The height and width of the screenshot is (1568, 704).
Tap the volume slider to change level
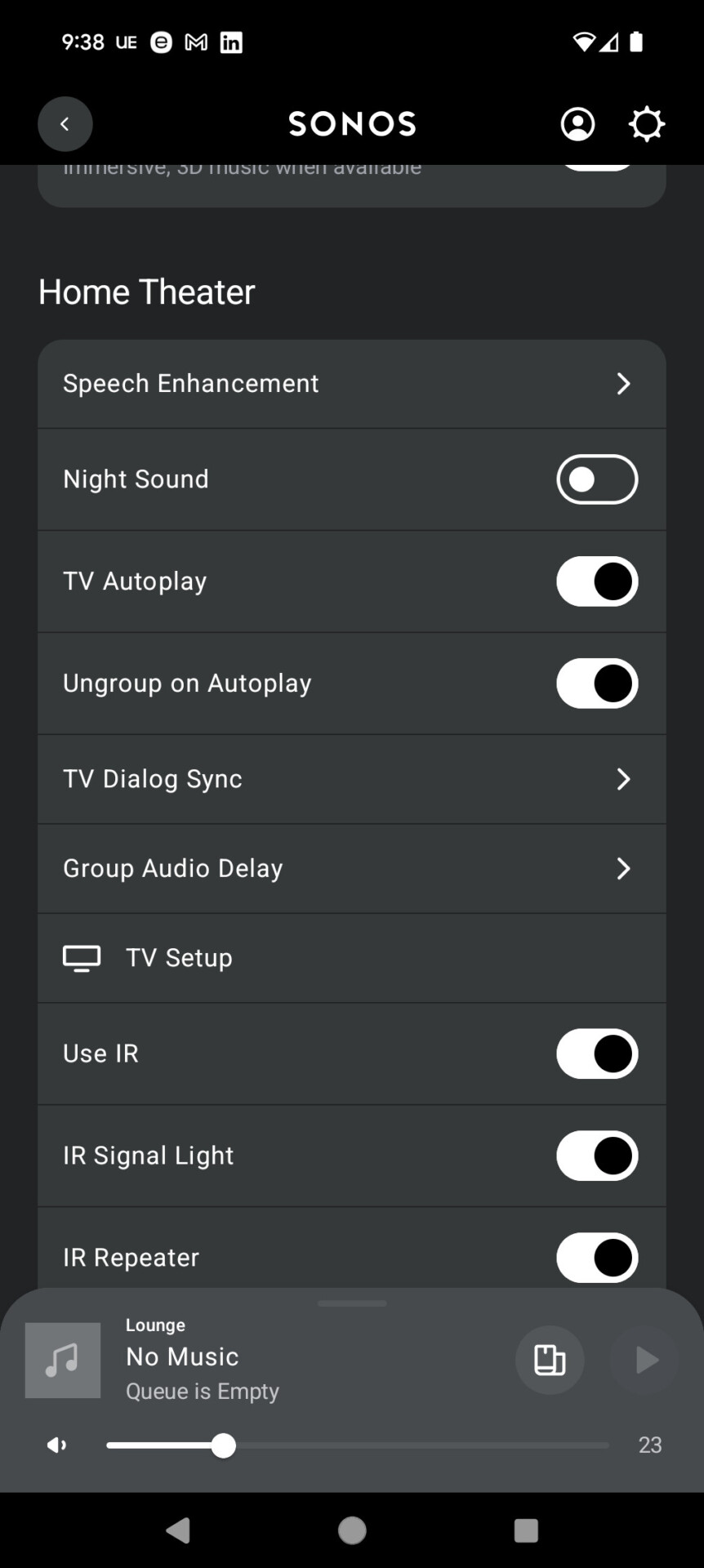pyautogui.click(x=358, y=1445)
